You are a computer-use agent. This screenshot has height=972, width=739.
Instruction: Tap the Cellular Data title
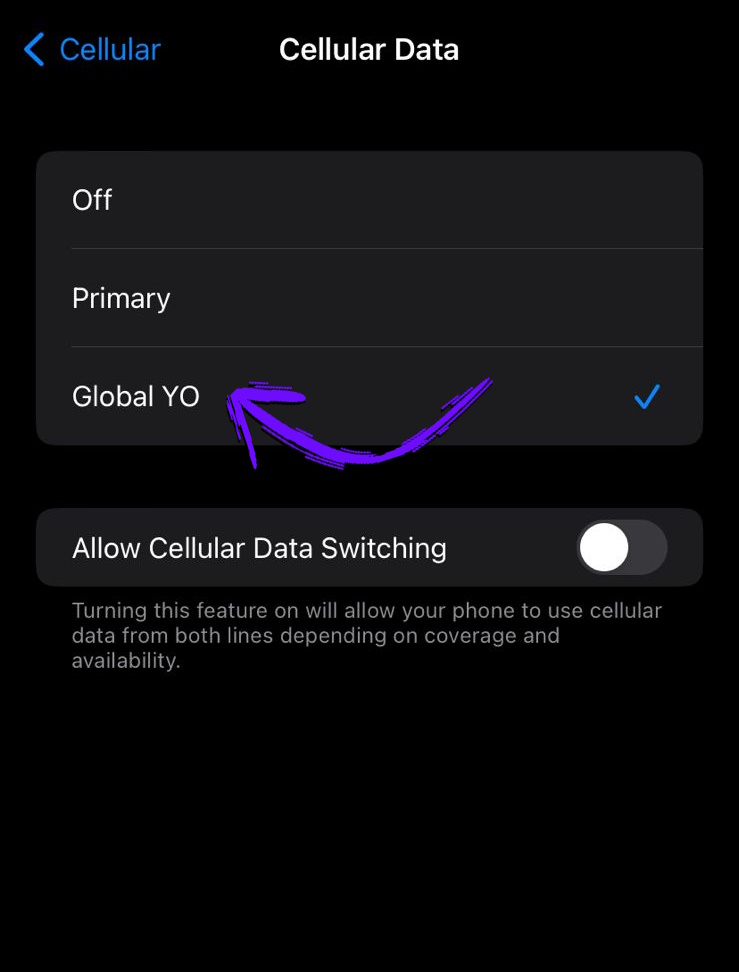[369, 49]
